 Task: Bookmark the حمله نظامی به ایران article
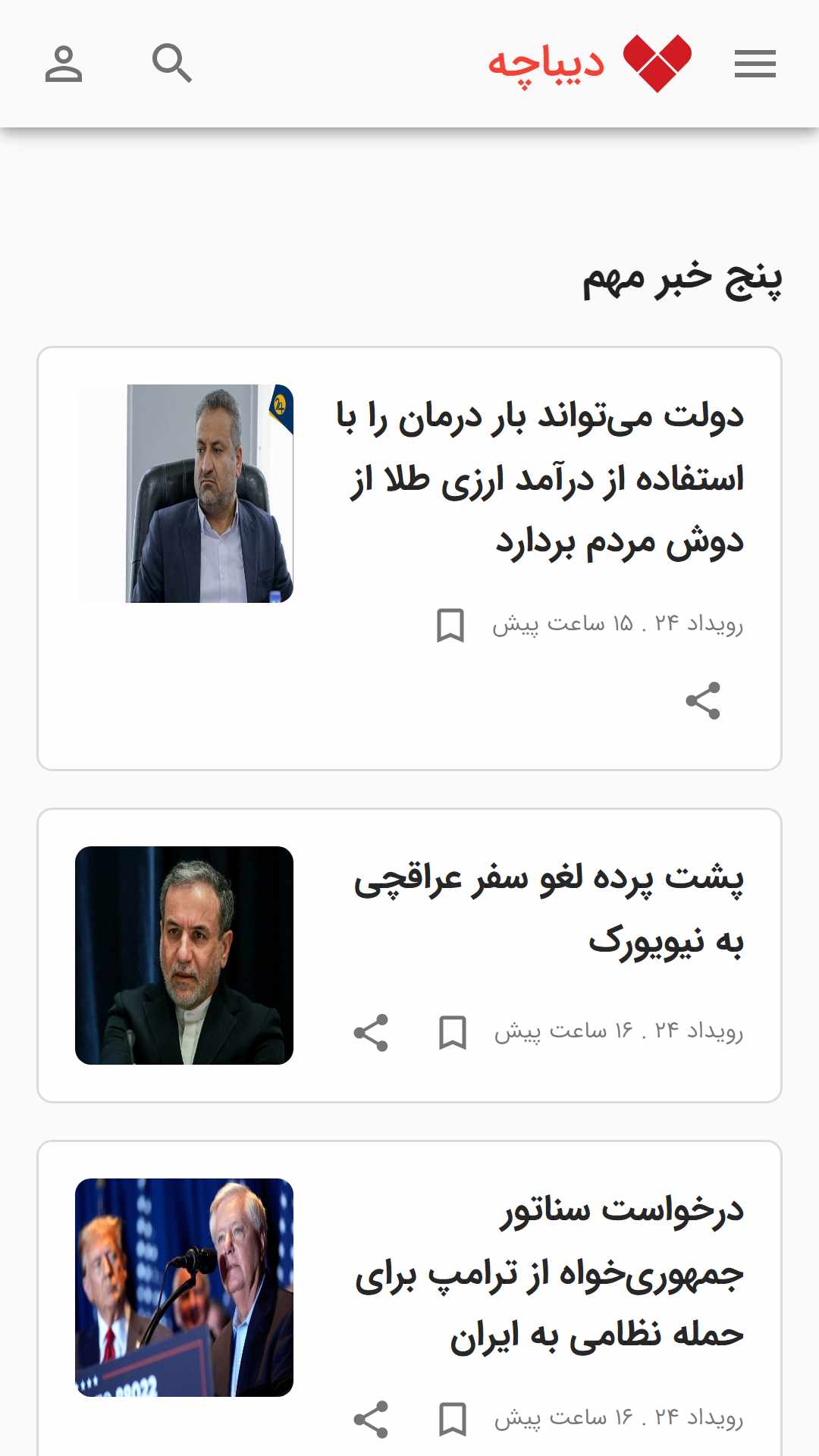(x=453, y=1420)
